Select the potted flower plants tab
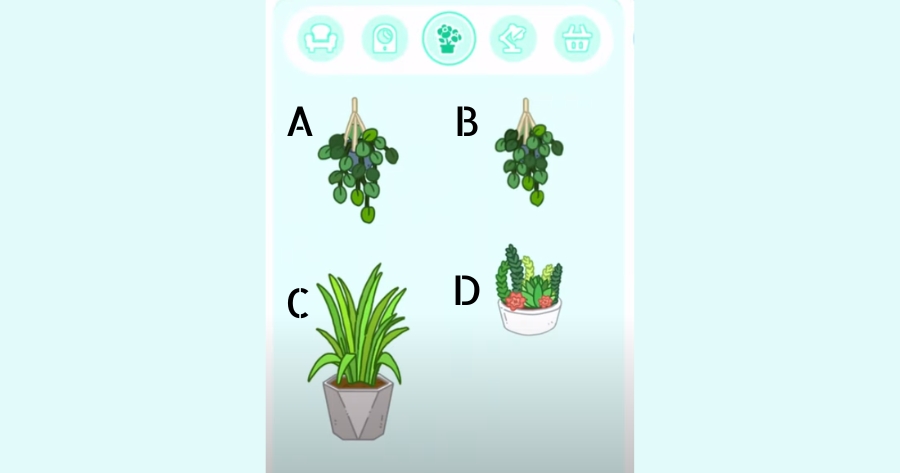 tap(449, 39)
